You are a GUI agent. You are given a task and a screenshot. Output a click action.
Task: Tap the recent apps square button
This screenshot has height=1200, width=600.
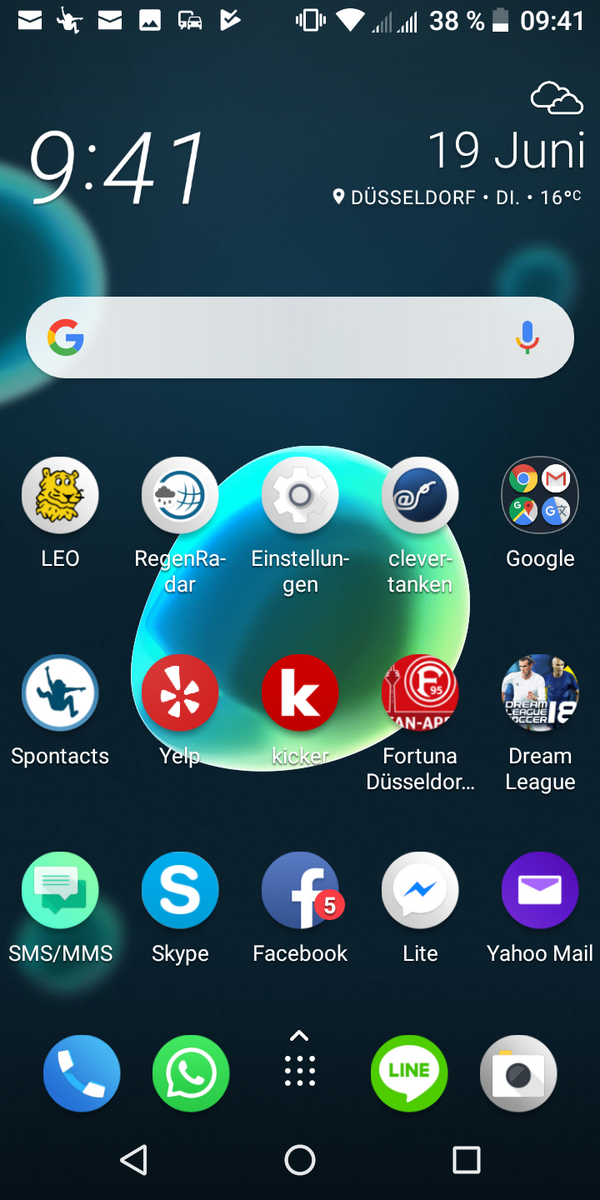pyautogui.click(x=466, y=1160)
